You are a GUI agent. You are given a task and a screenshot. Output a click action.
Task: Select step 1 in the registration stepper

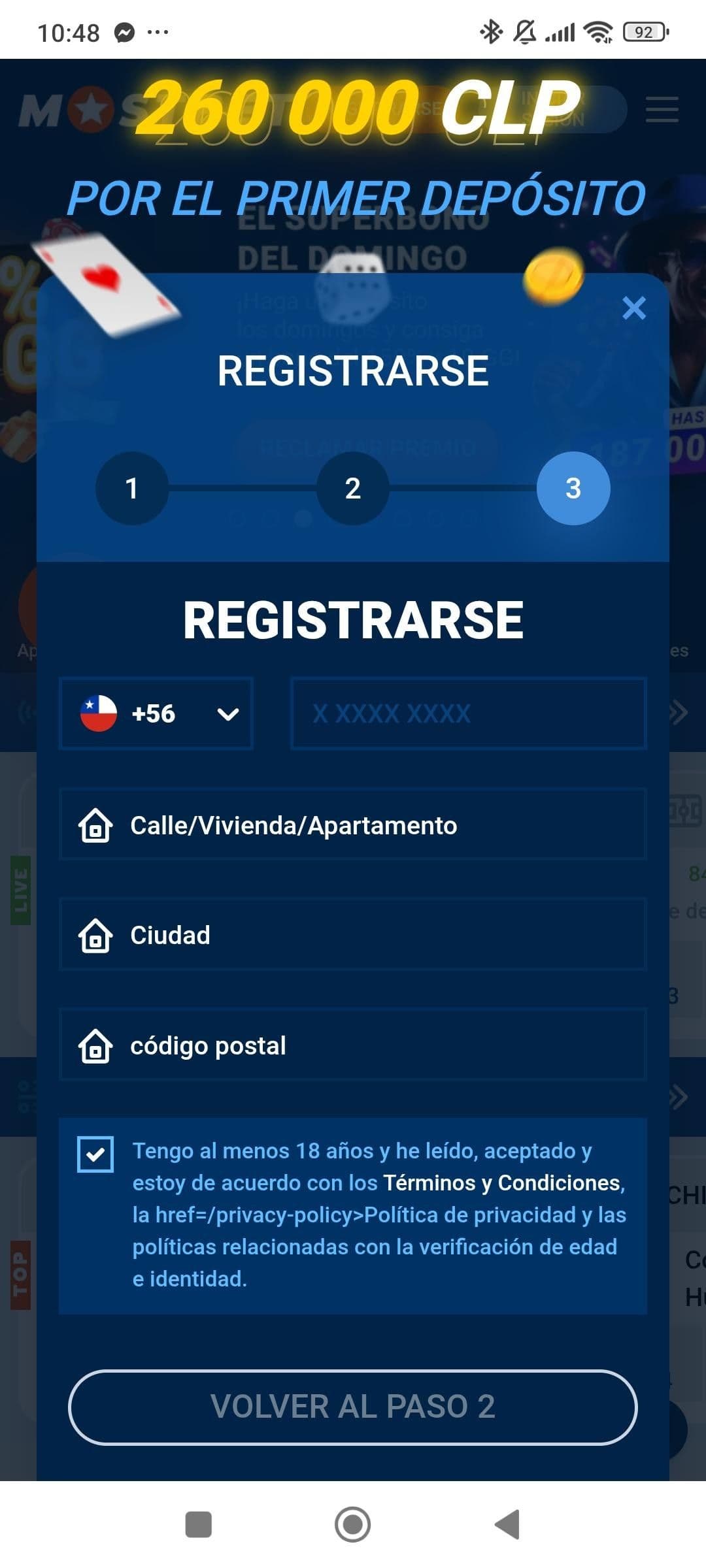point(132,488)
